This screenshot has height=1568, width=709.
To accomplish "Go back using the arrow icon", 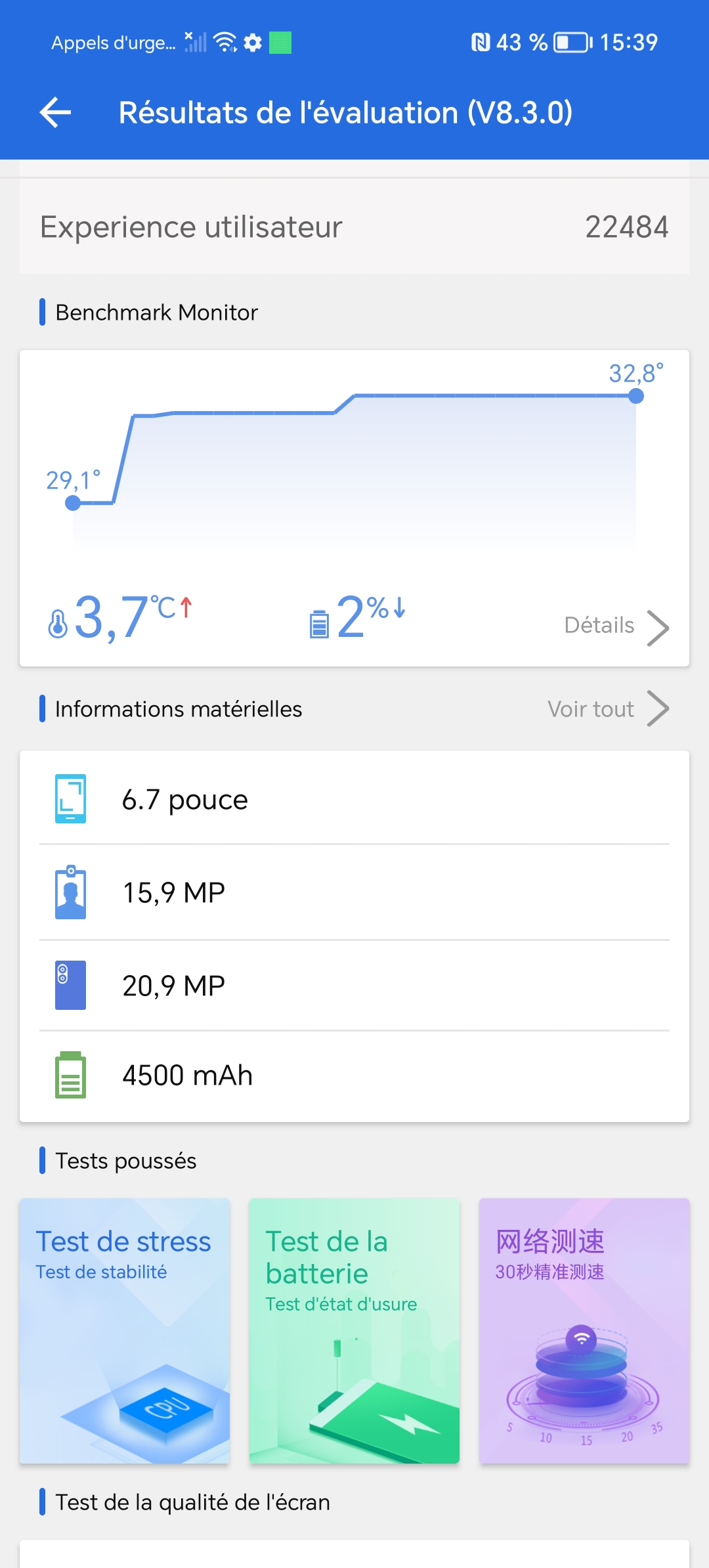I will pyautogui.click(x=56, y=112).
